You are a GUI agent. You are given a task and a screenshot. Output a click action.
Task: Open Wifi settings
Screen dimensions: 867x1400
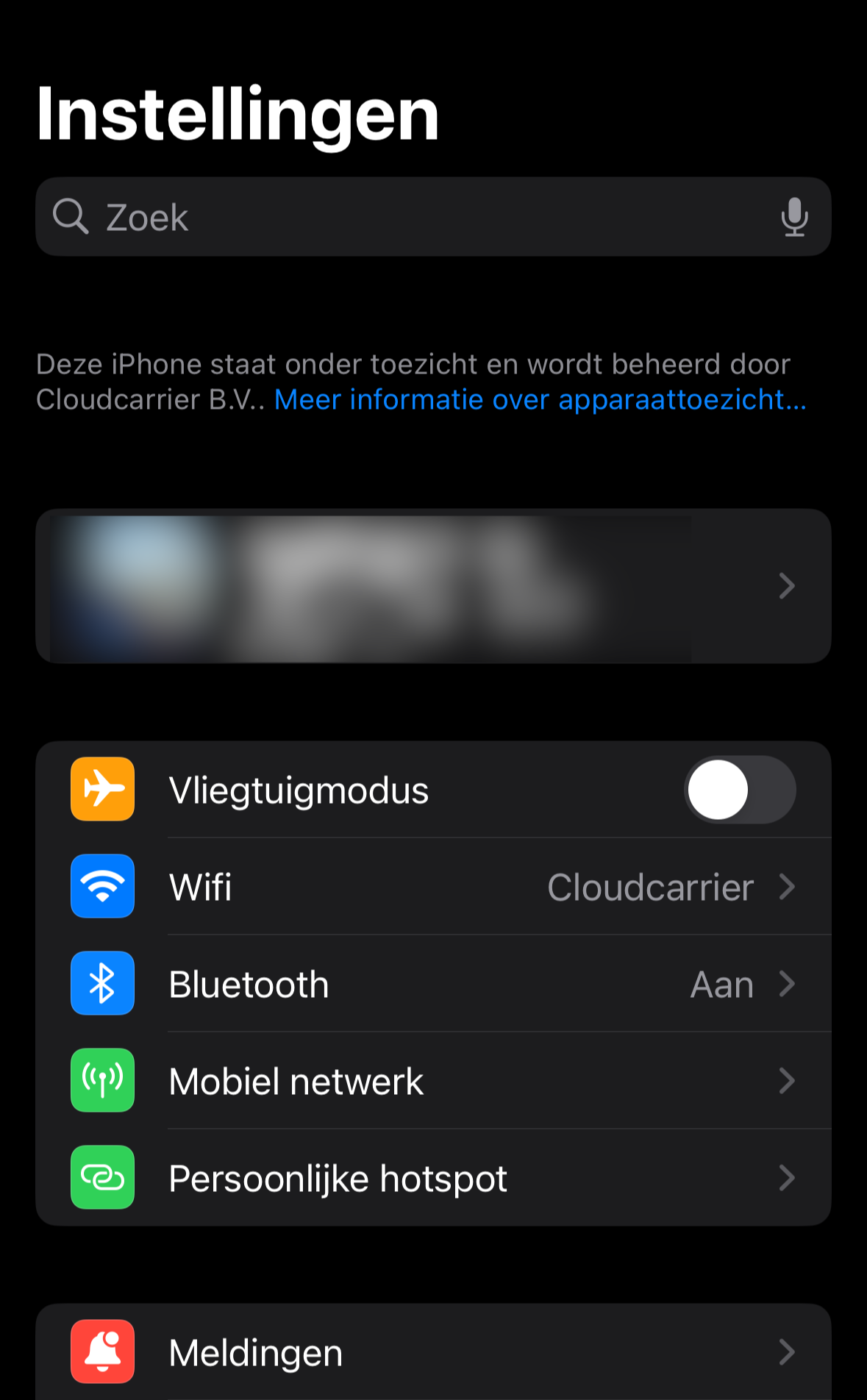[433, 887]
